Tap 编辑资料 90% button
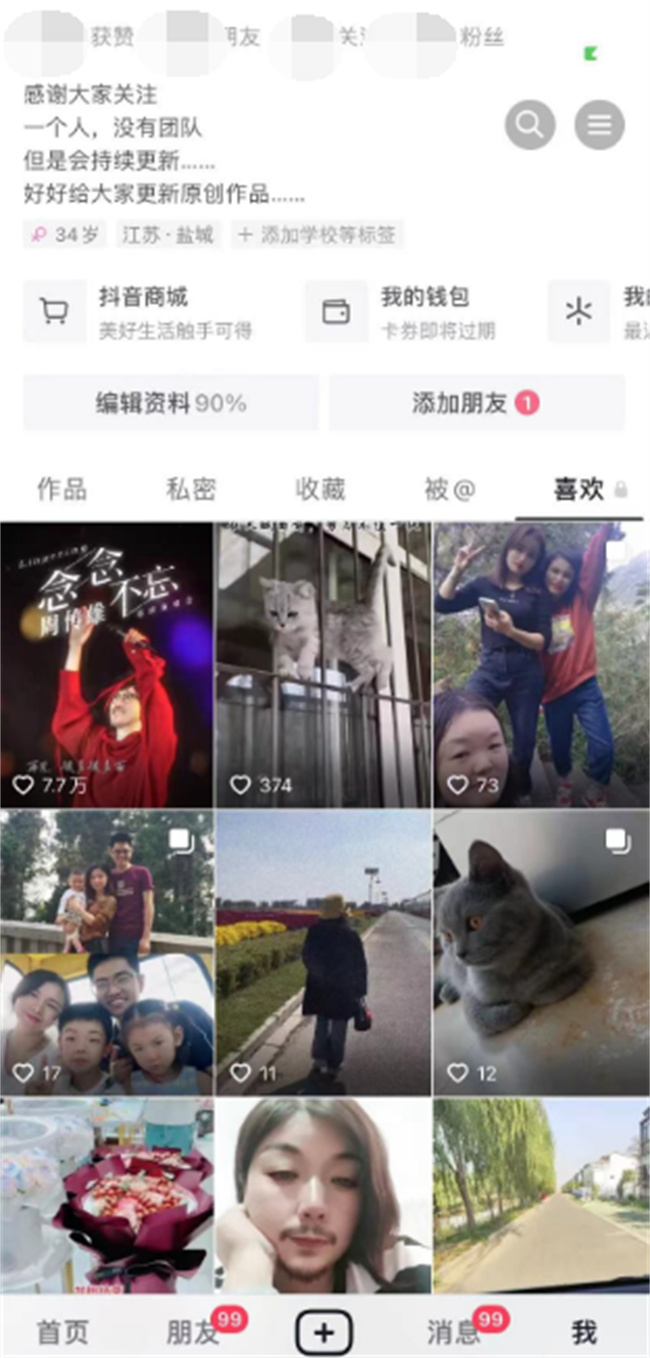The height and width of the screenshot is (1358, 650). pos(171,403)
